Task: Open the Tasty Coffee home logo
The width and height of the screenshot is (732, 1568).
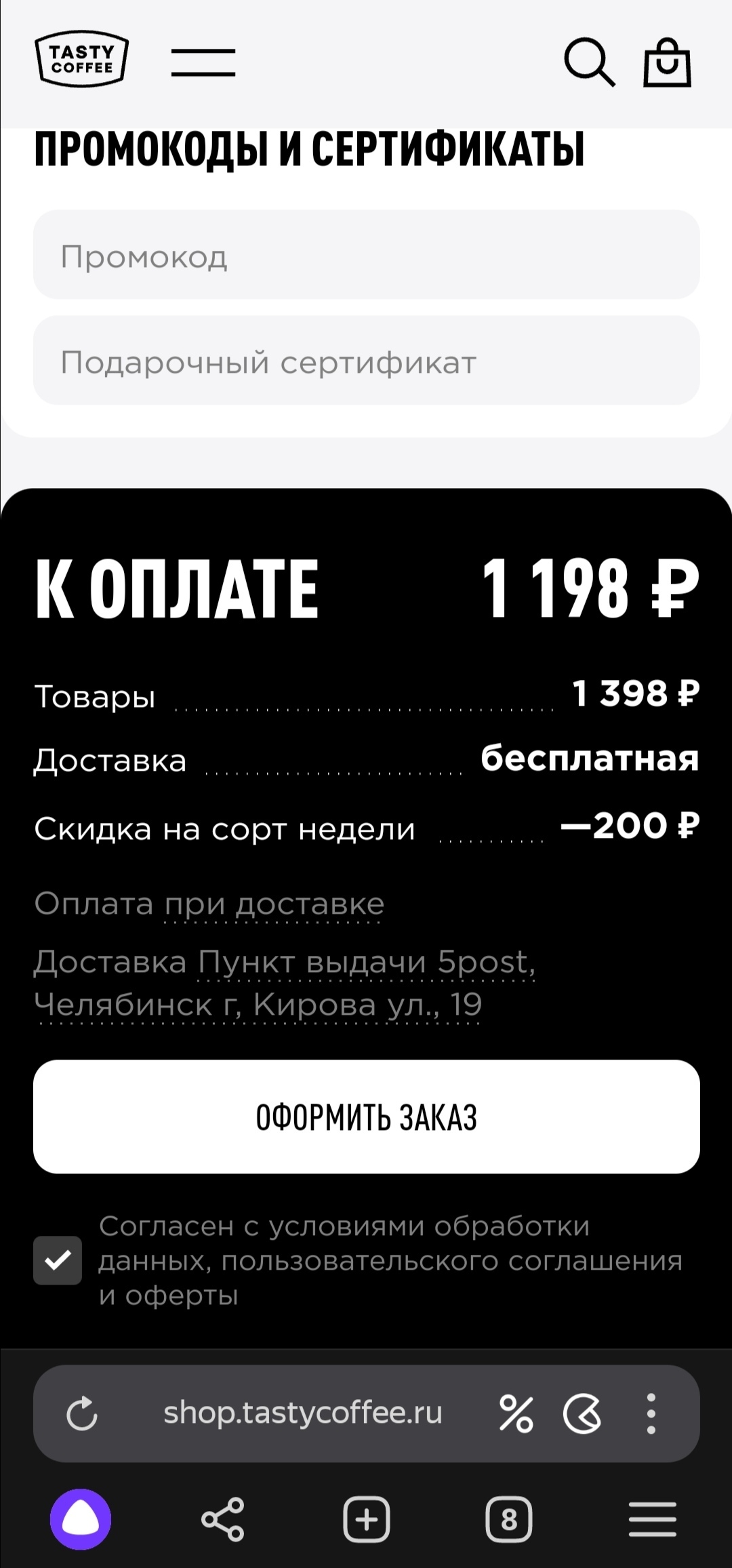Action: (x=81, y=60)
